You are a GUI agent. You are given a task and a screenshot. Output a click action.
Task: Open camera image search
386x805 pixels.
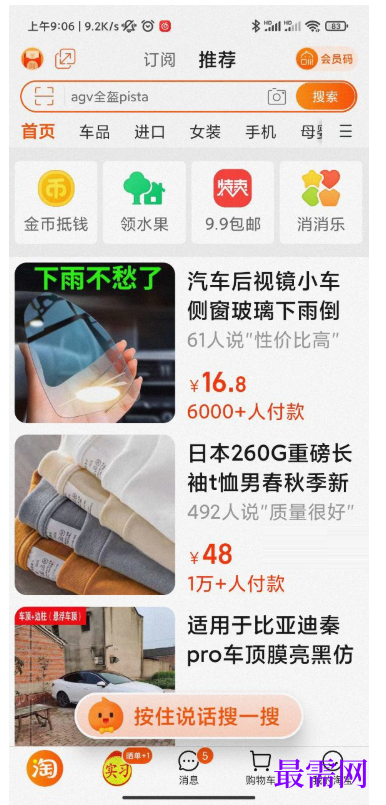pyautogui.click(x=277, y=97)
